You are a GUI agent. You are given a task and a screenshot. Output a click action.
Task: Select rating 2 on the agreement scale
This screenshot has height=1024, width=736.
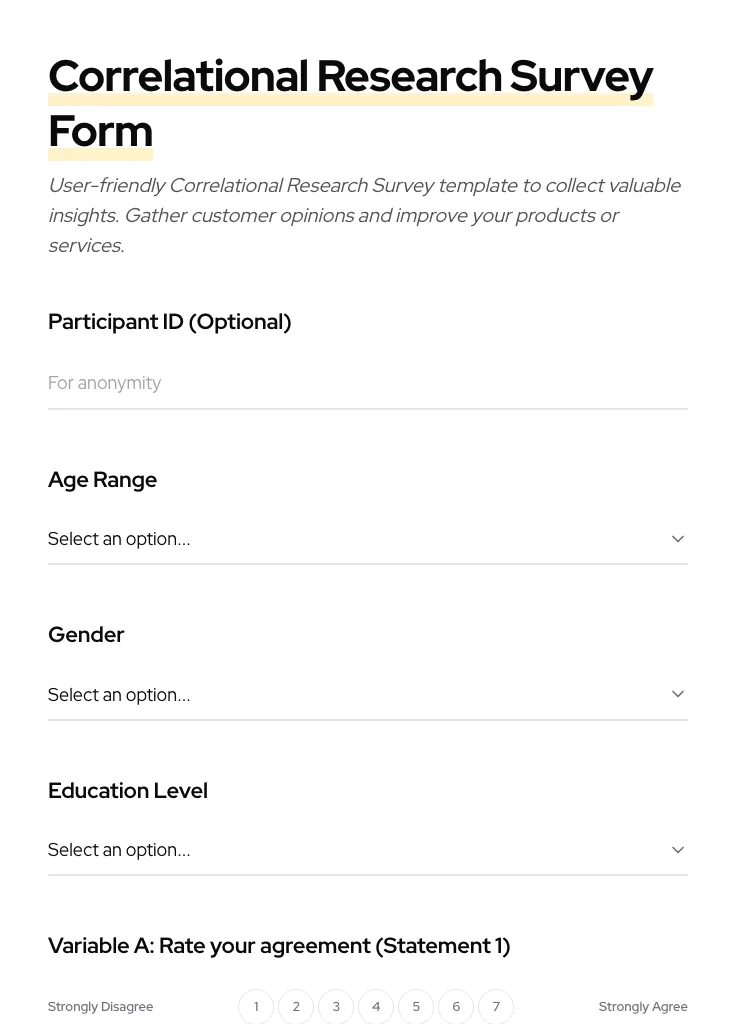(296, 1006)
